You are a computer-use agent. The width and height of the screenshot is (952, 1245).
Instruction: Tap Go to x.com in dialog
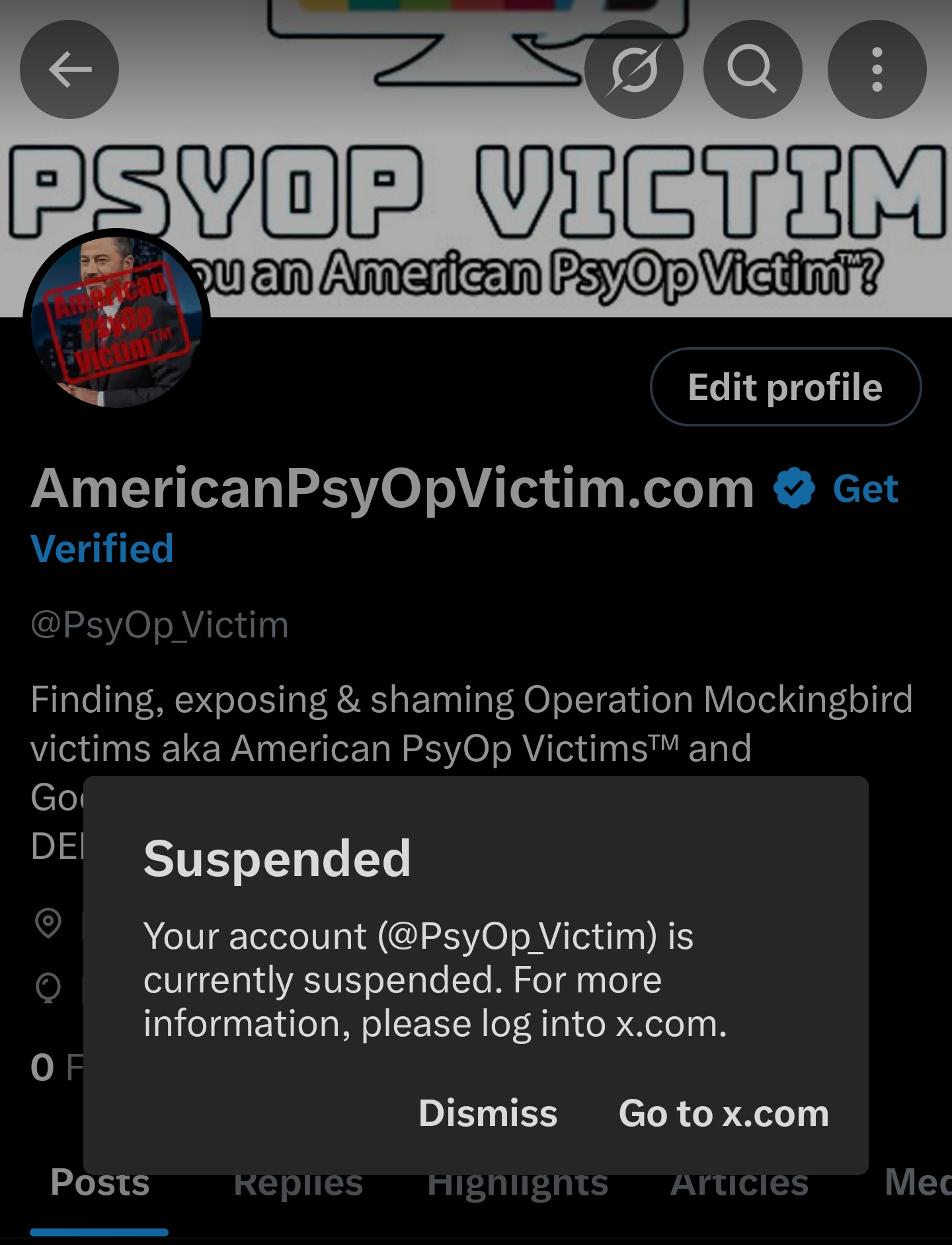(x=723, y=1113)
